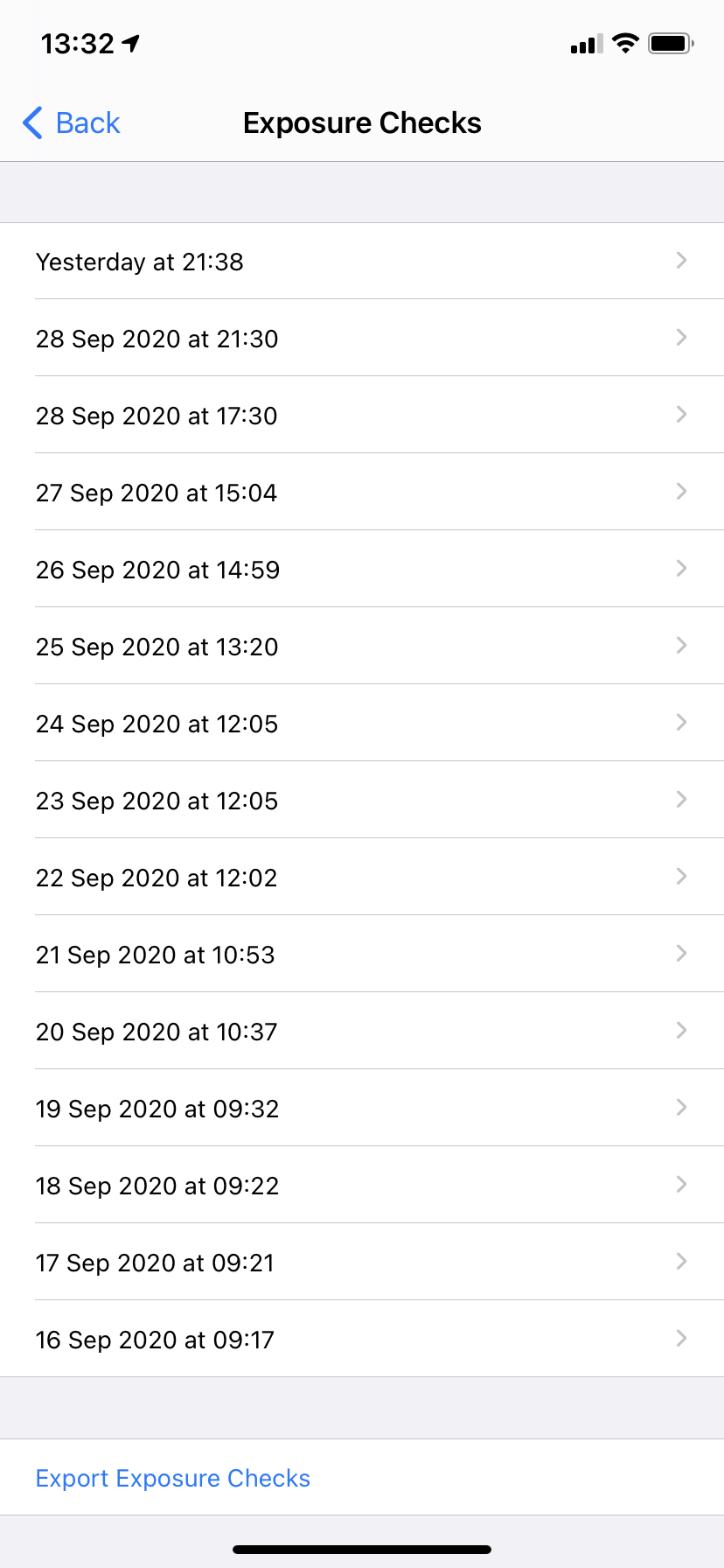The image size is (724, 1568).
Task: Expand the 27 Sep 2020 at 15:04 check
Action: point(362,493)
